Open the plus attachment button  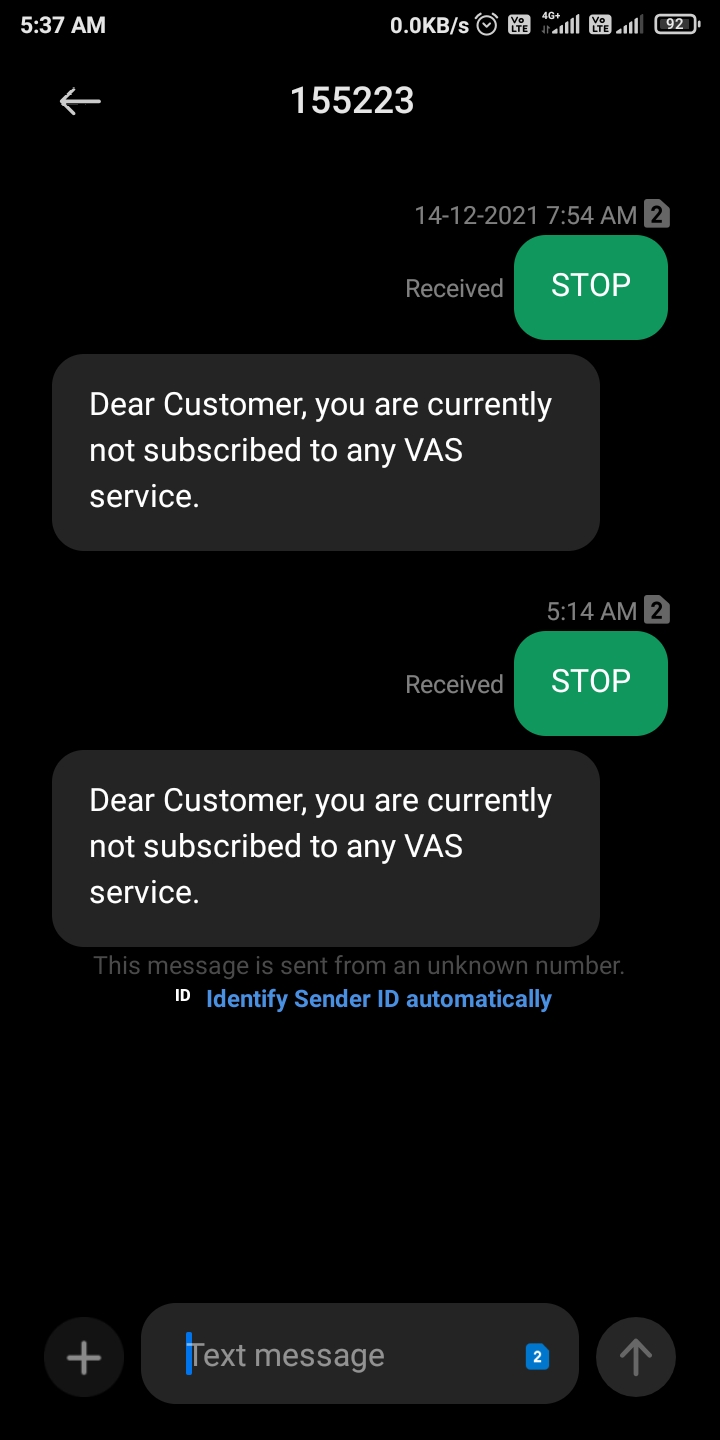84,1357
